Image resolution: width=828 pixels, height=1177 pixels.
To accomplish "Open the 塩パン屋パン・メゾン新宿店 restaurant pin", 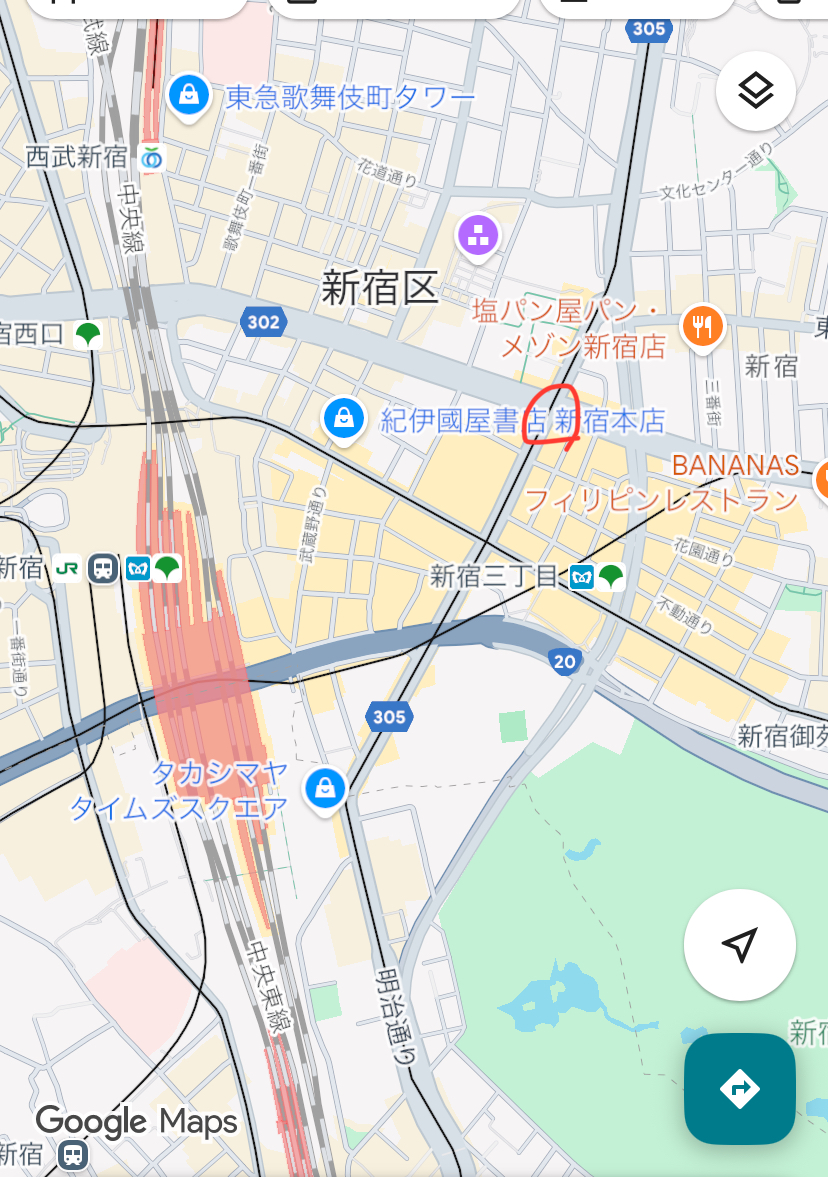I will (x=703, y=325).
